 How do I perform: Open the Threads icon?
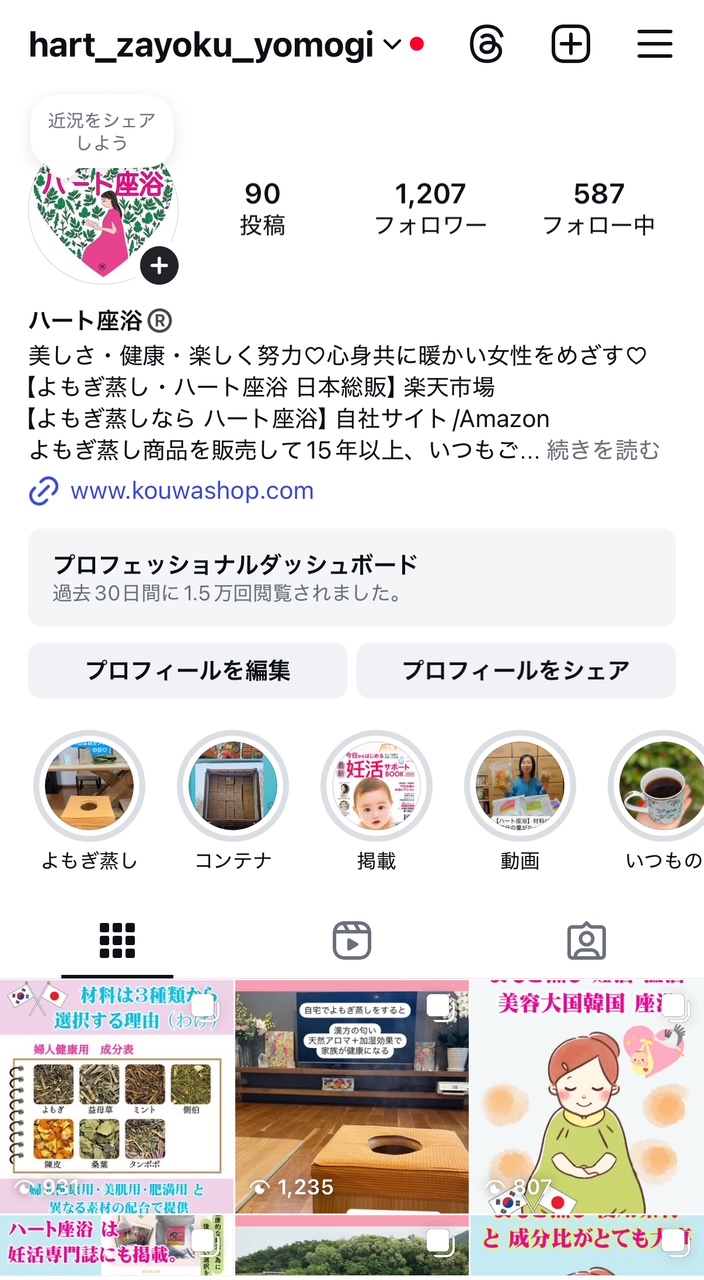click(487, 44)
